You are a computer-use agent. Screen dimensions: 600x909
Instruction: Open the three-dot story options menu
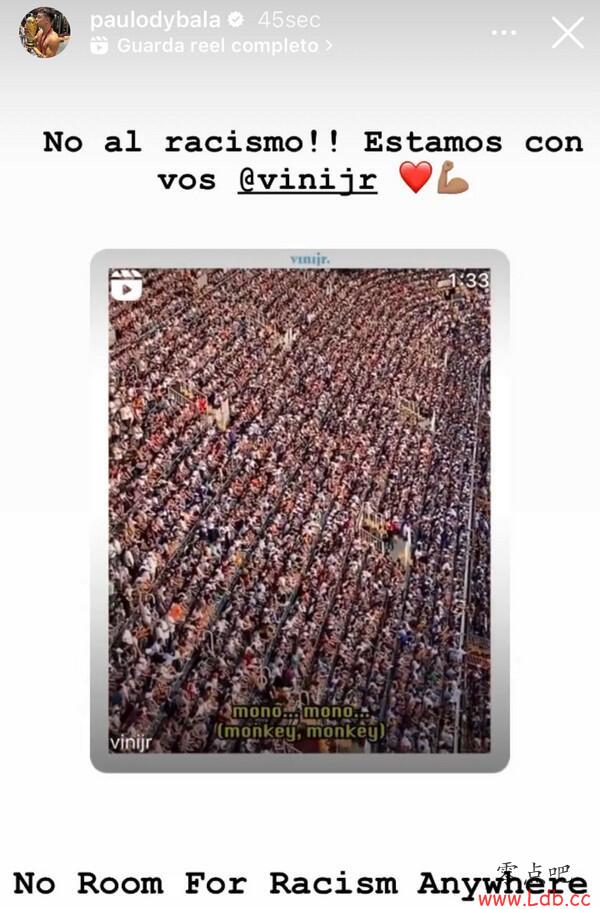click(x=504, y=32)
